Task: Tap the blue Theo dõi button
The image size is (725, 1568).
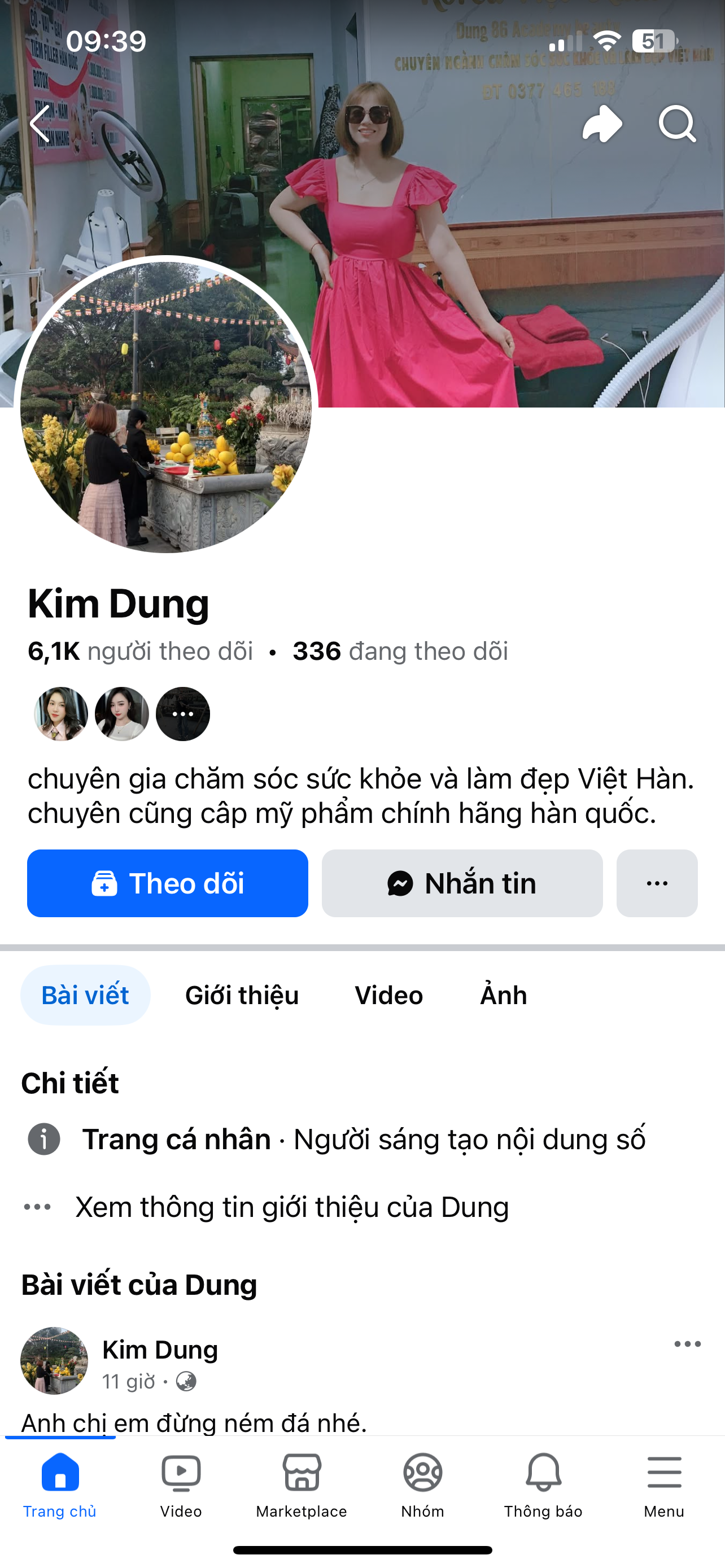Action: (167, 883)
